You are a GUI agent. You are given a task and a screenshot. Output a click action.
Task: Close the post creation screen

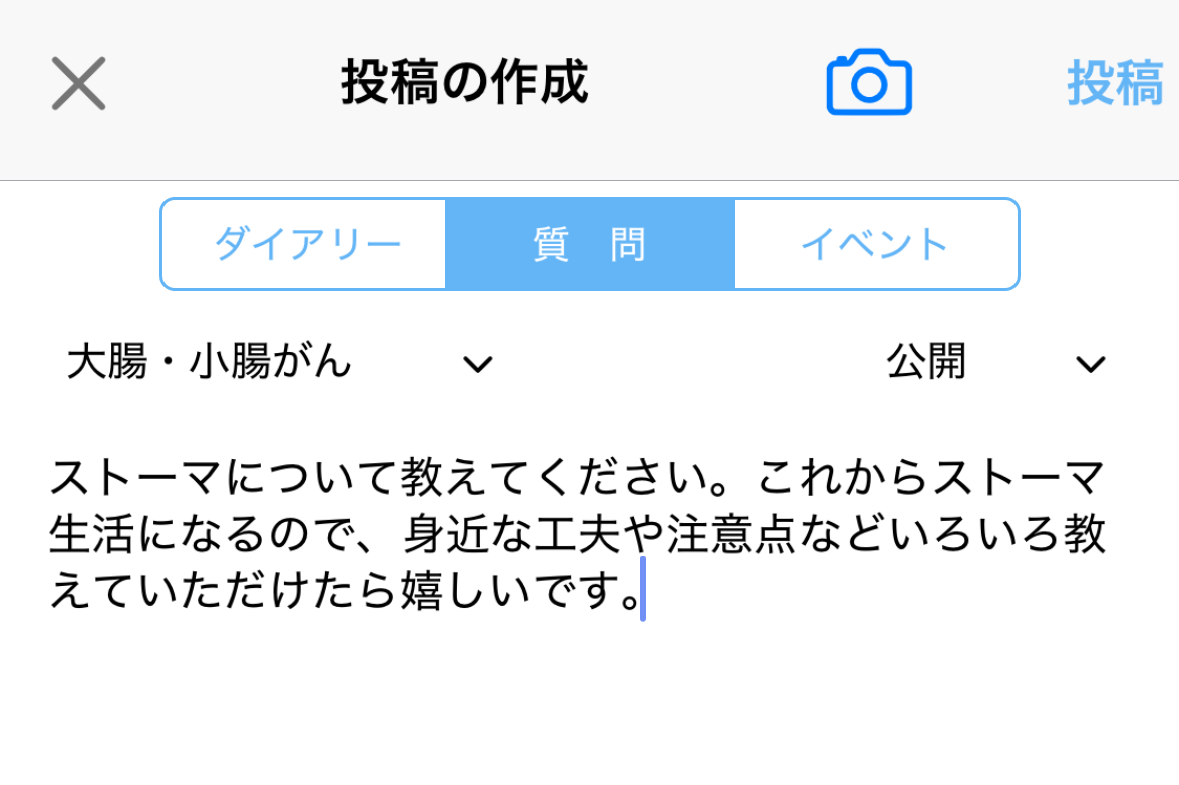click(x=78, y=83)
